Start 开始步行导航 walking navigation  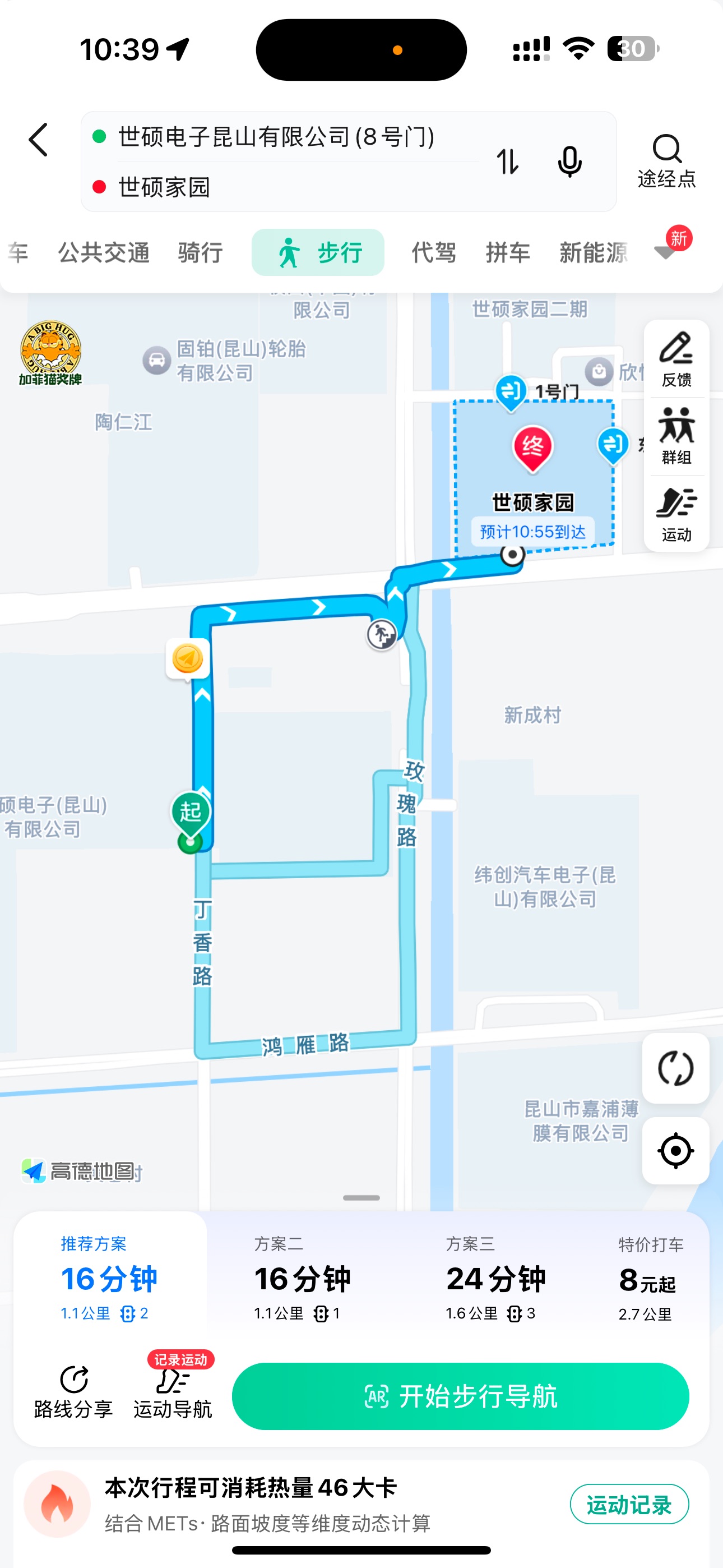(460, 1396)
